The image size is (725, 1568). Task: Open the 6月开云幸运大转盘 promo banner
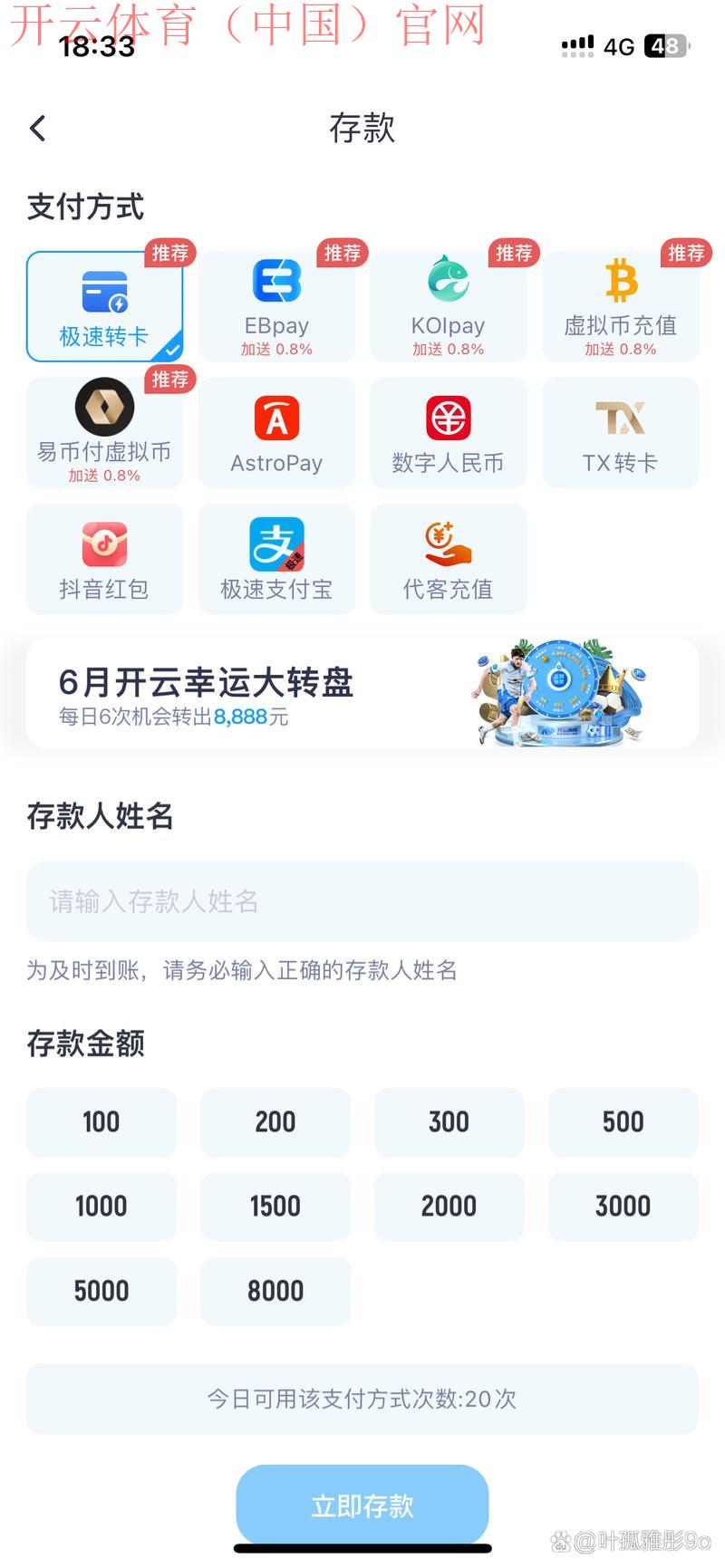point(362,692)
